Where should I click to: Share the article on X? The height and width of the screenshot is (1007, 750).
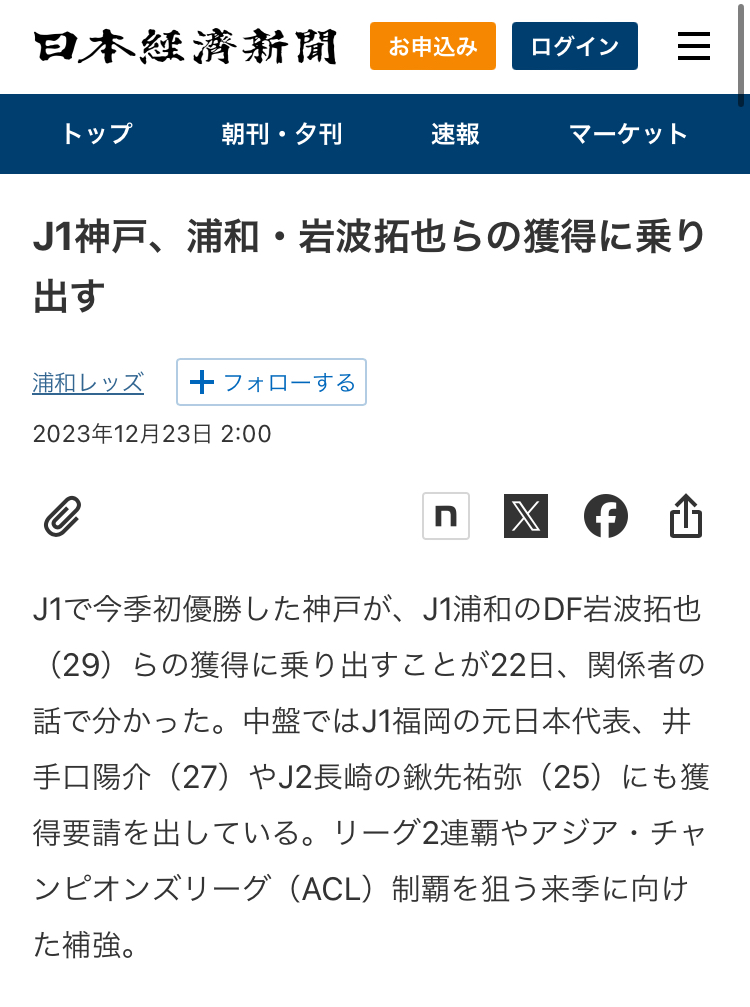(525, 516)
